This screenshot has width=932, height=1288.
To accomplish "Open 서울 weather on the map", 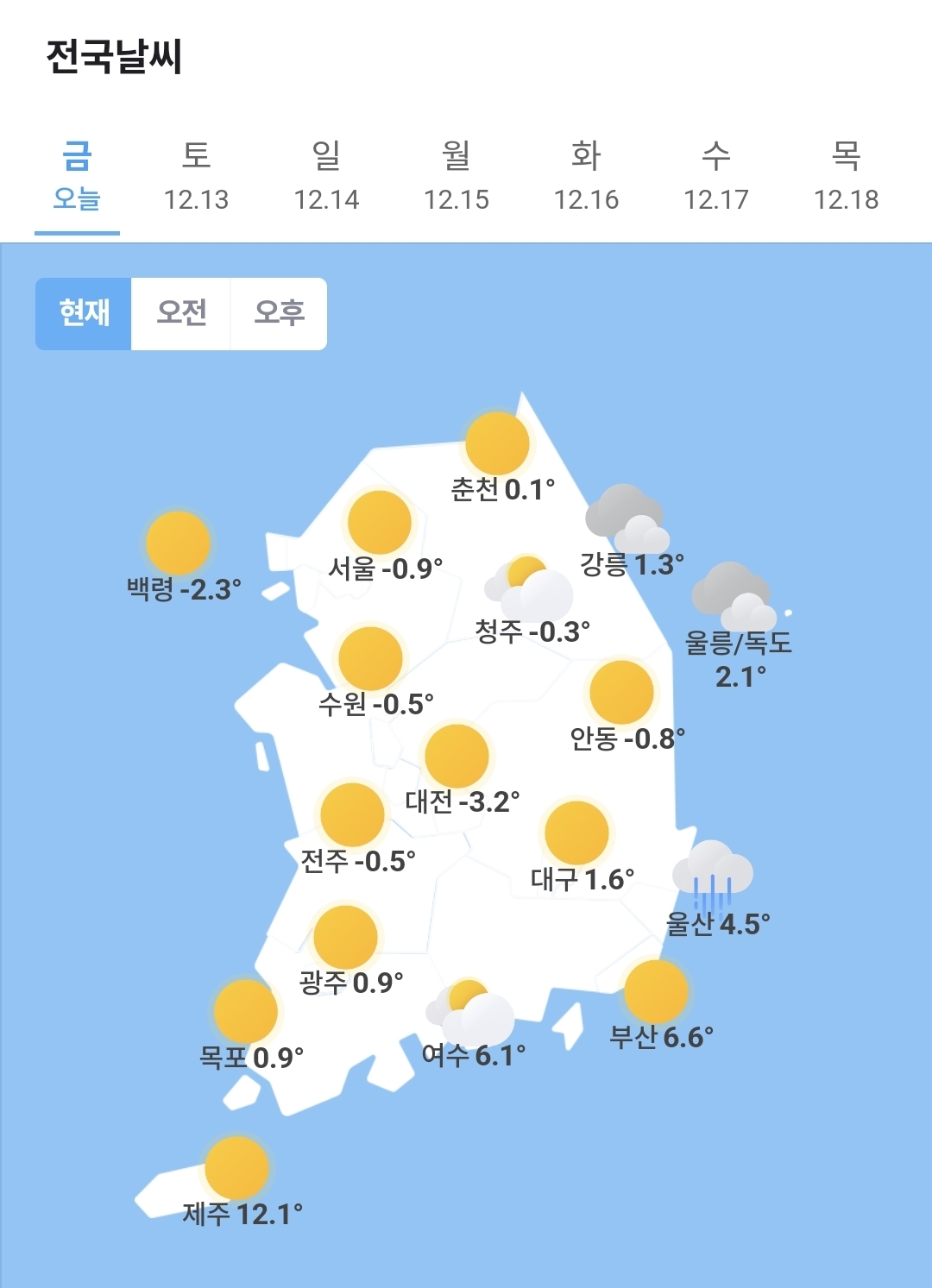I will pyautogui.click(x=383, y=537).
